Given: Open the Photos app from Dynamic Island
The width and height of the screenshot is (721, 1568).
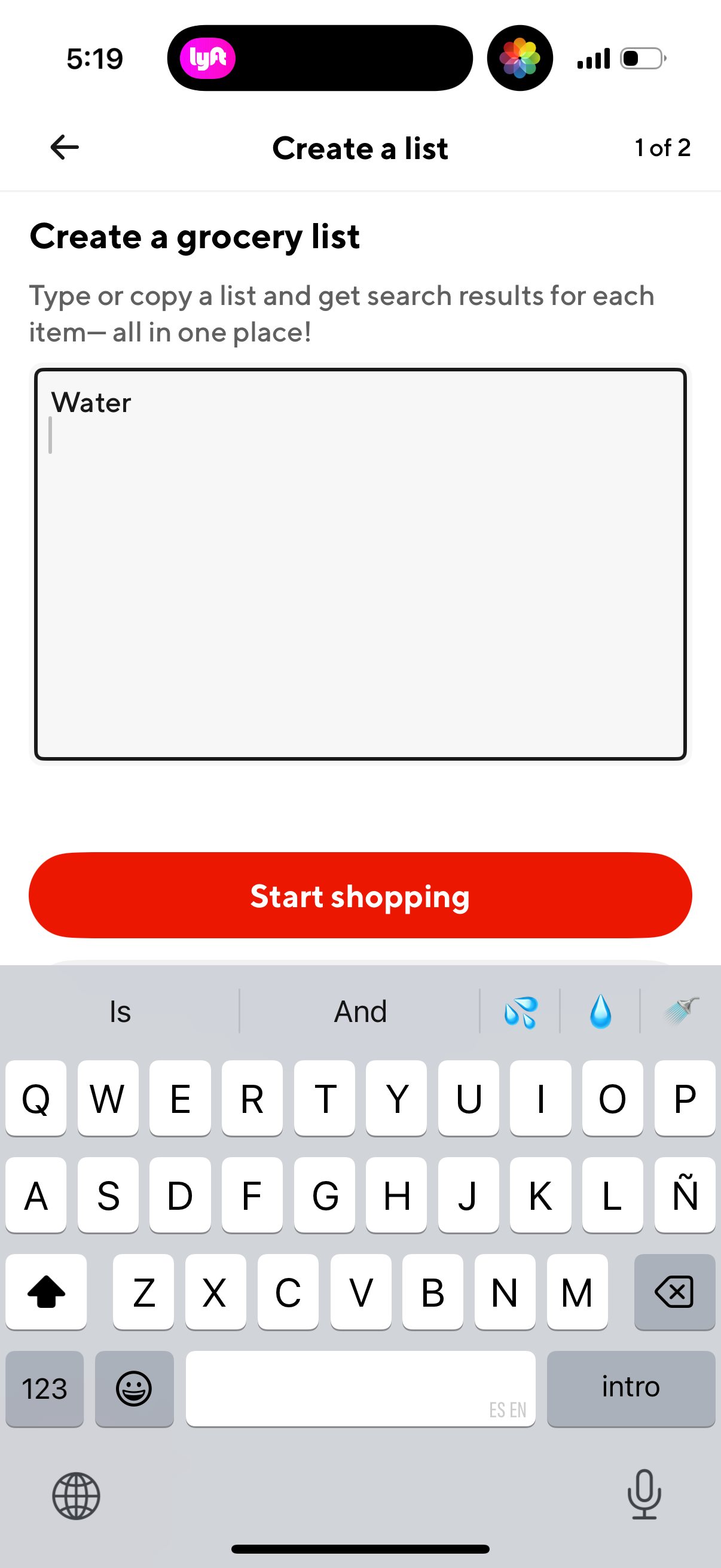Looking at the screenshot, I should click(x=520, y=58).
